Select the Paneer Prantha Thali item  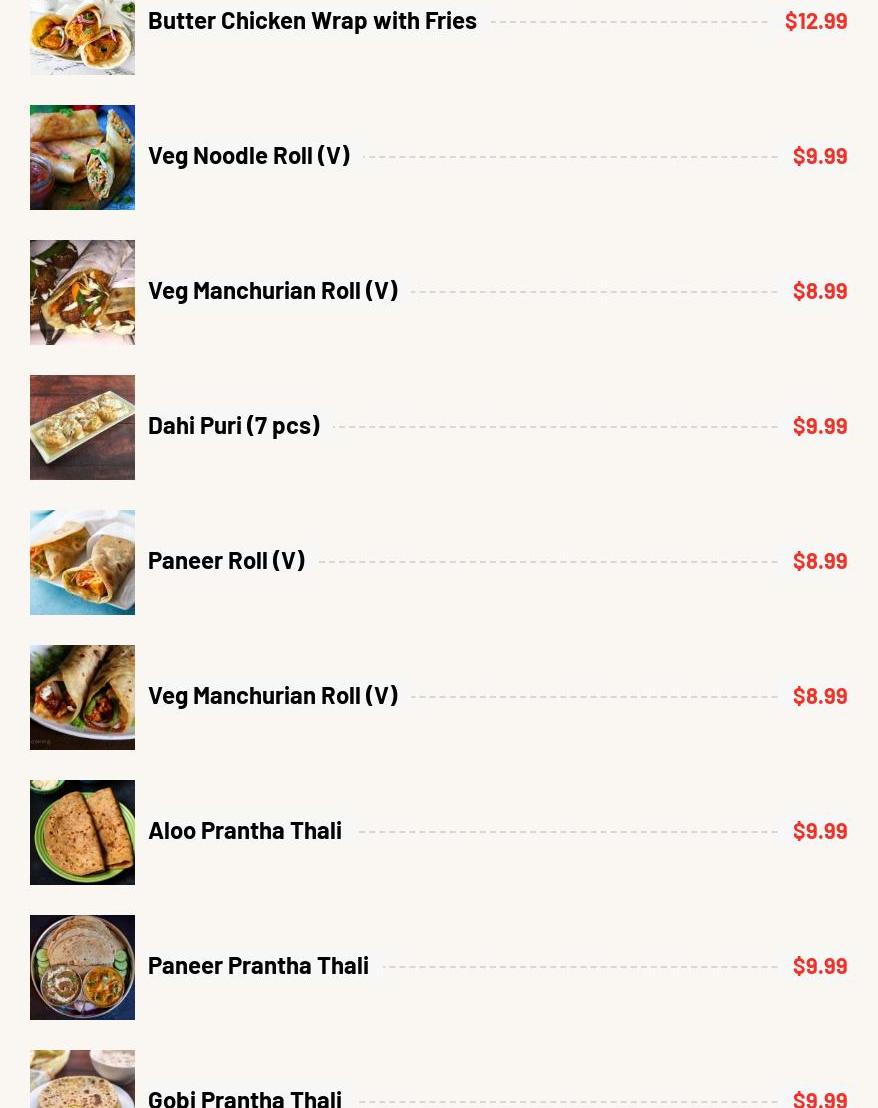tap(258, 966)
